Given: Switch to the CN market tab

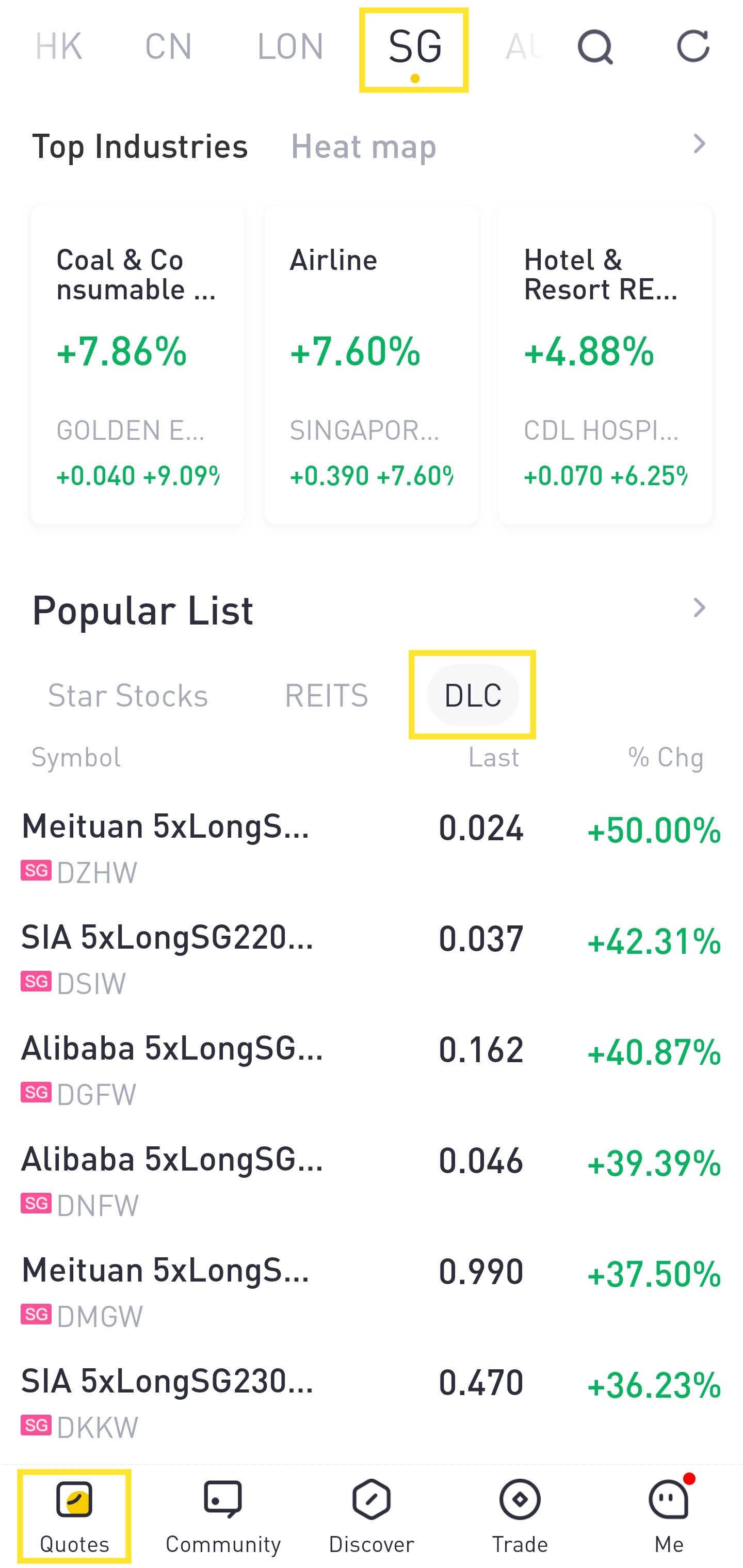Looking at the screenshot, I should pos(169,46).
